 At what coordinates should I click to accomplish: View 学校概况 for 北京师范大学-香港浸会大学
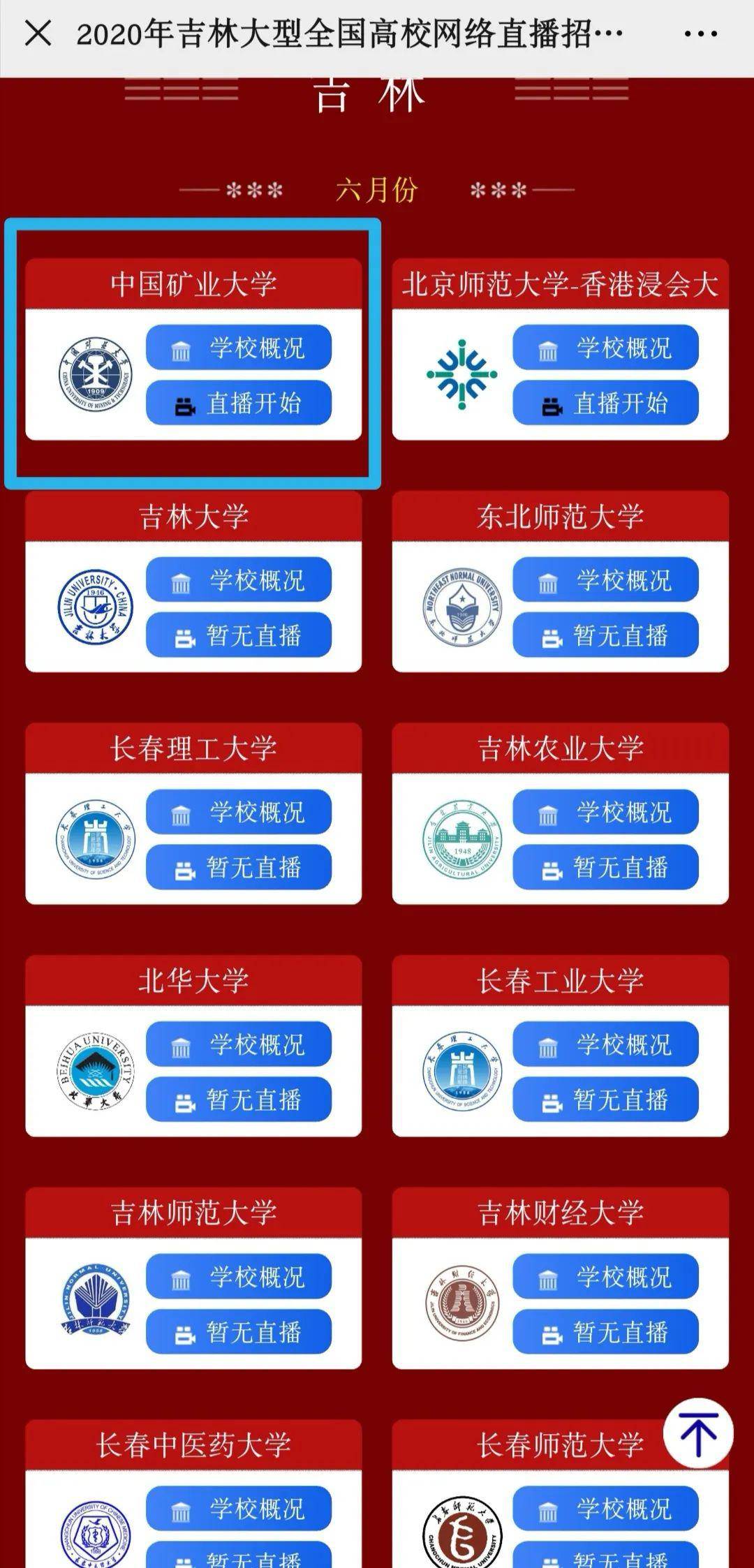pyautogui.click(x=605, y=347)
